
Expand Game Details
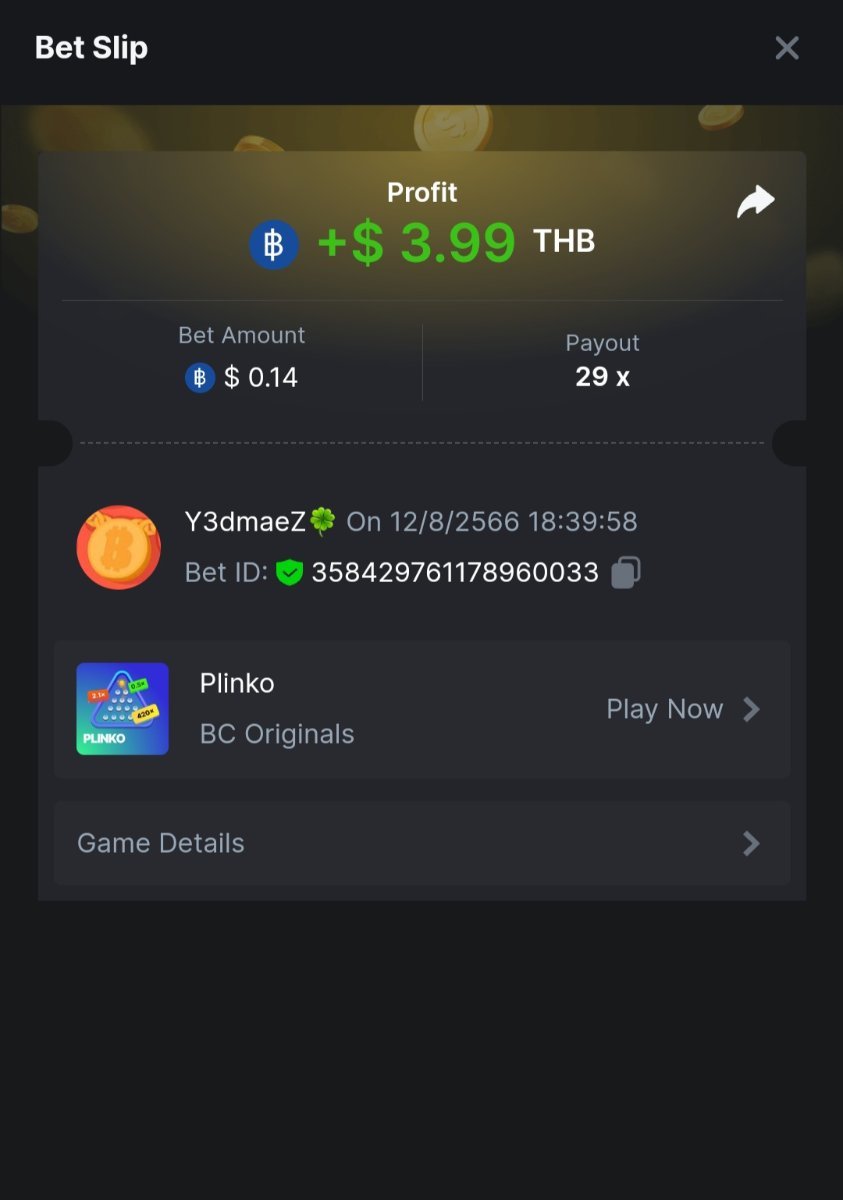tap(422, 843)
